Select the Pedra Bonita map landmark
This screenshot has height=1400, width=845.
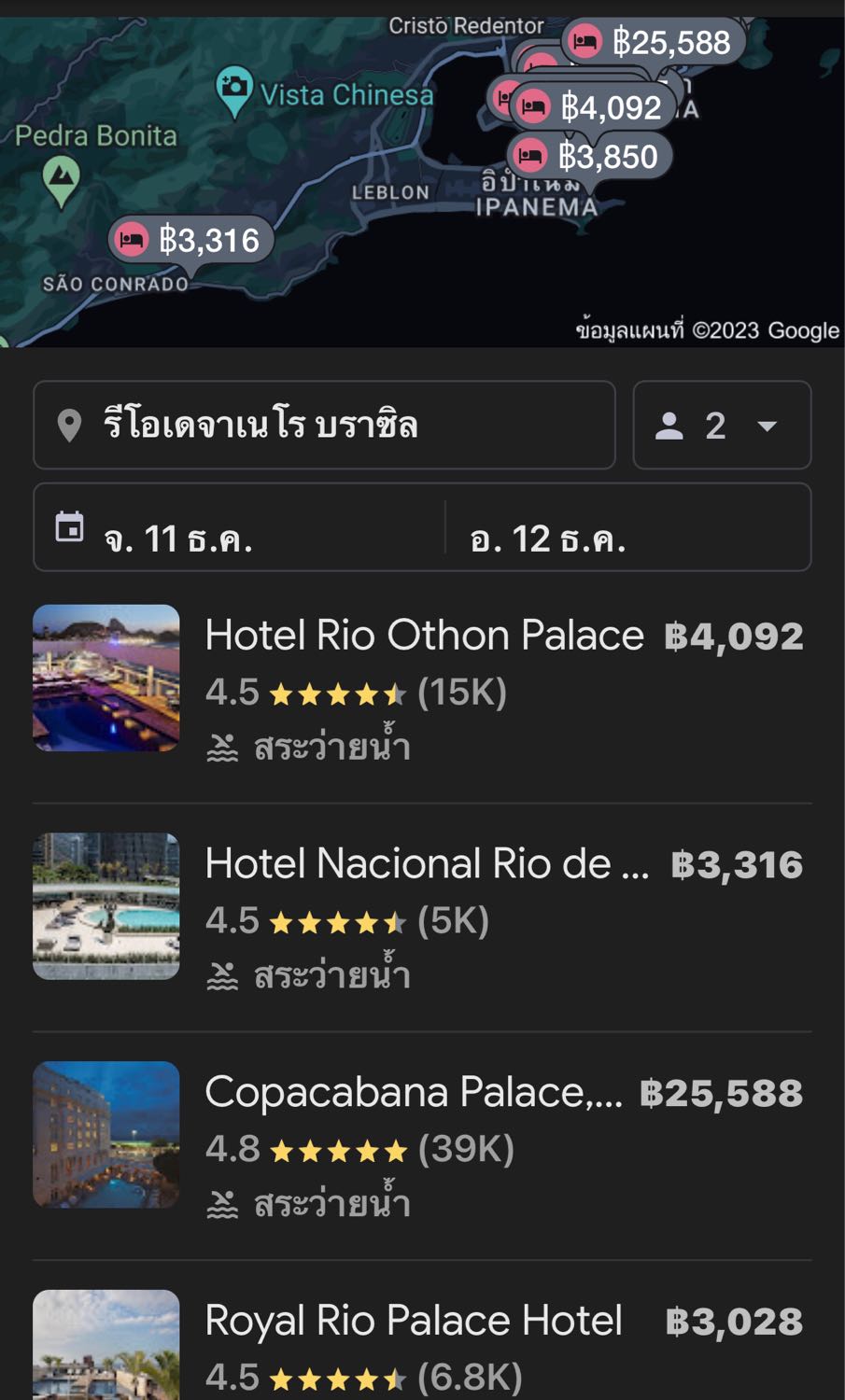(x=62, y=177)
